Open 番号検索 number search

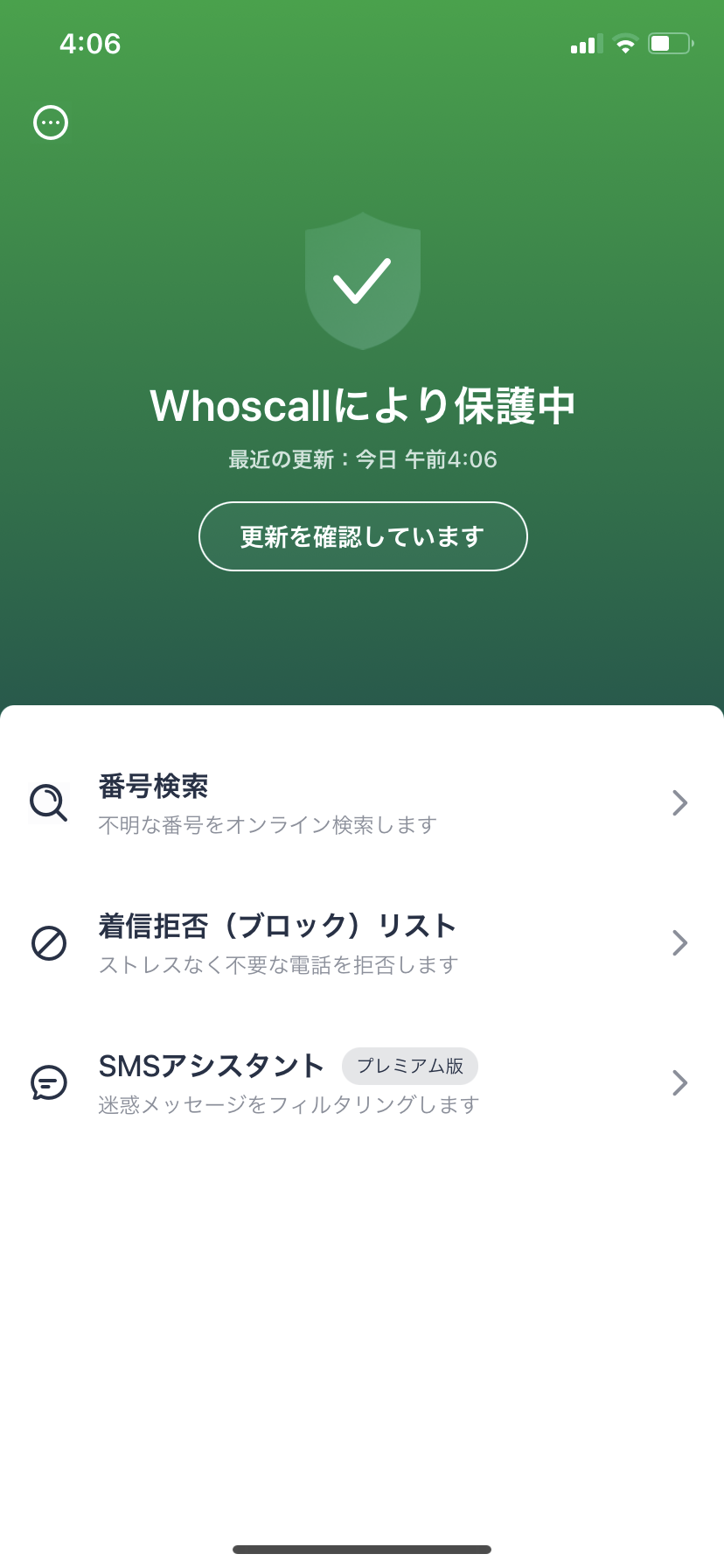click(362, 803)
